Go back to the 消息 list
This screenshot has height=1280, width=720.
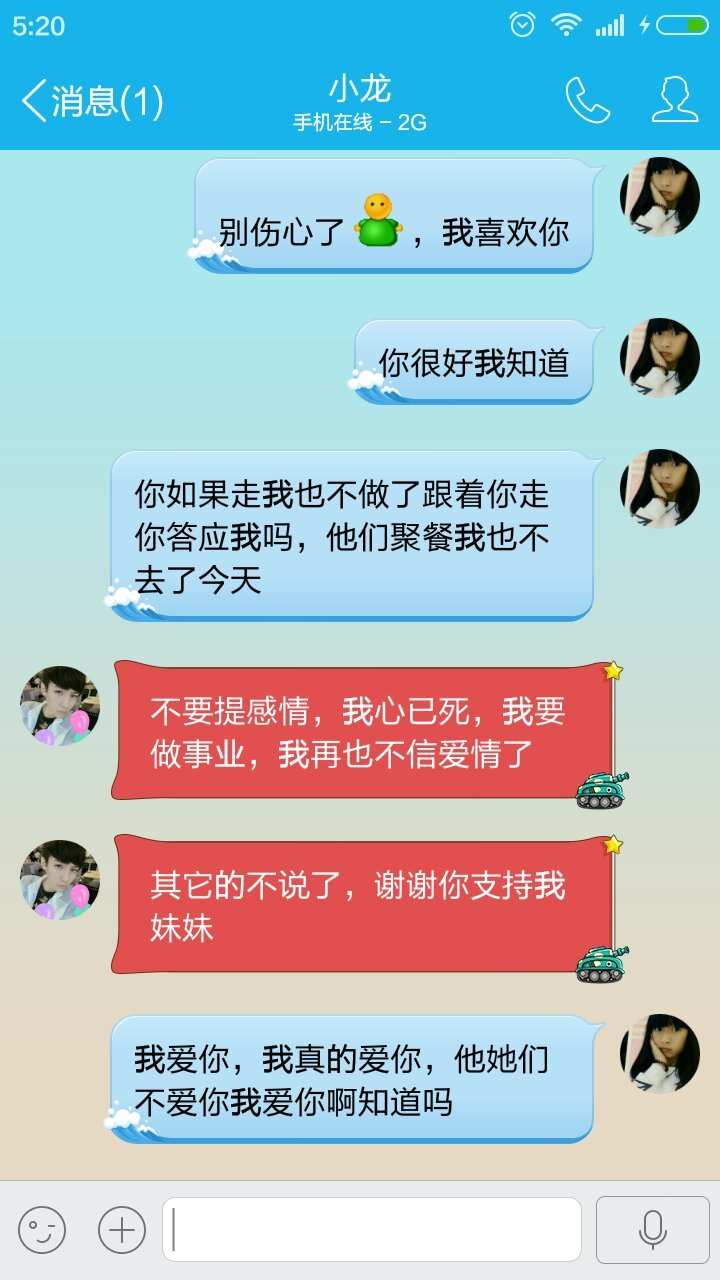point(90,101)
